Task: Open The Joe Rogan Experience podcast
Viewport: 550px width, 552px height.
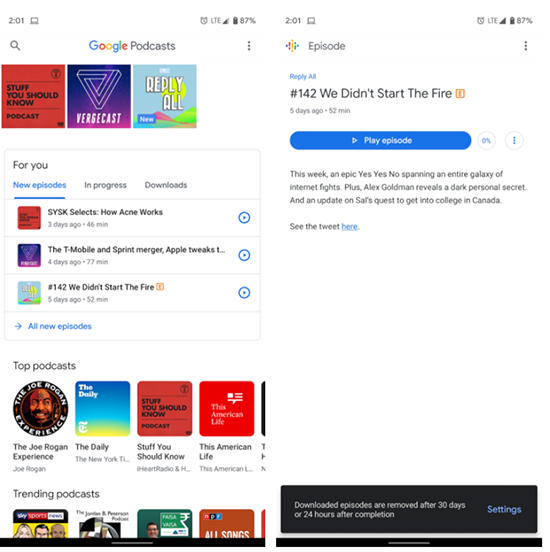Action: tap(40, 426)
